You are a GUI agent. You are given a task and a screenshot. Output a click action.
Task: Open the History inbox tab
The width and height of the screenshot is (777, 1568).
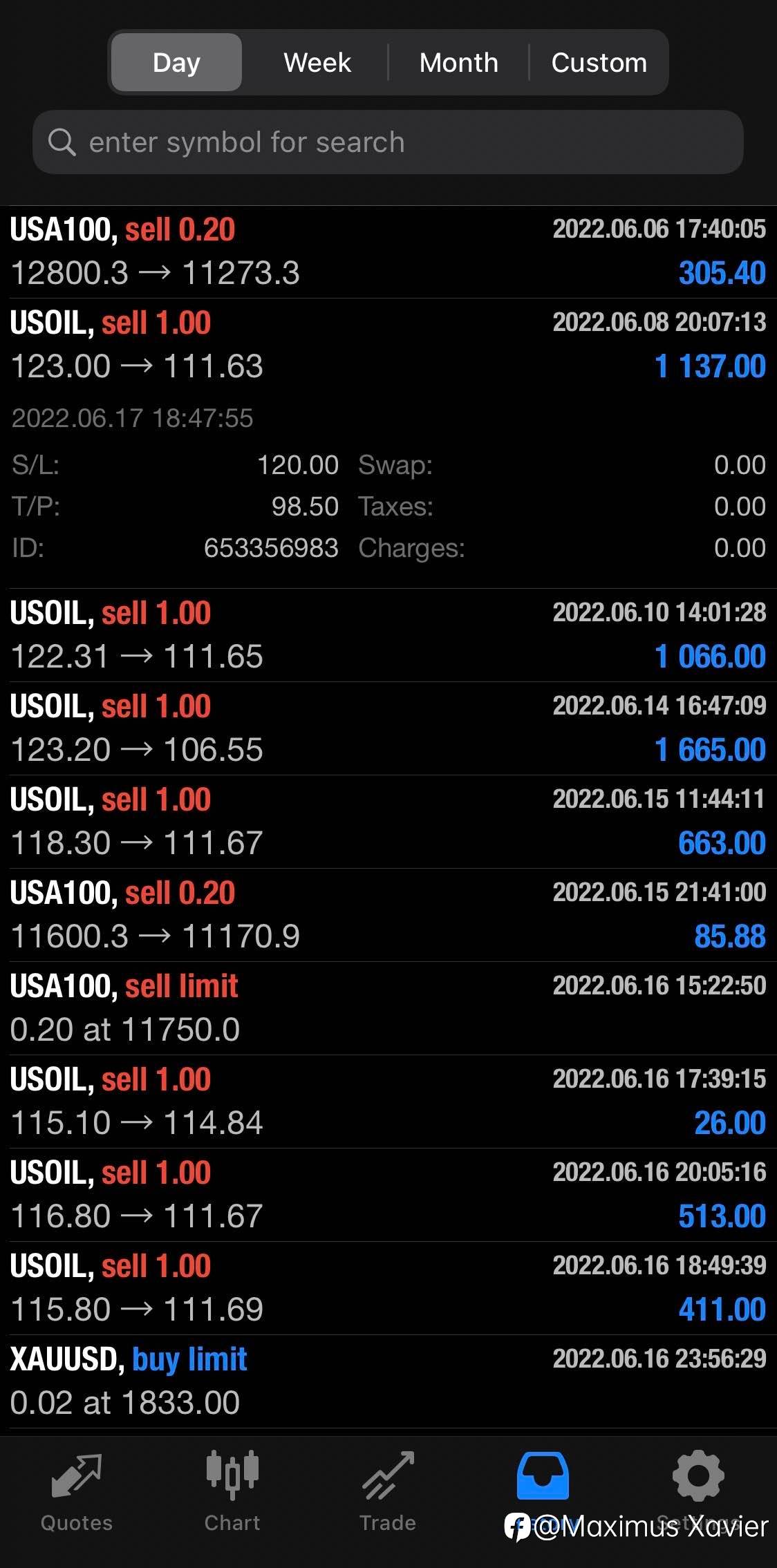point(543,1479)
